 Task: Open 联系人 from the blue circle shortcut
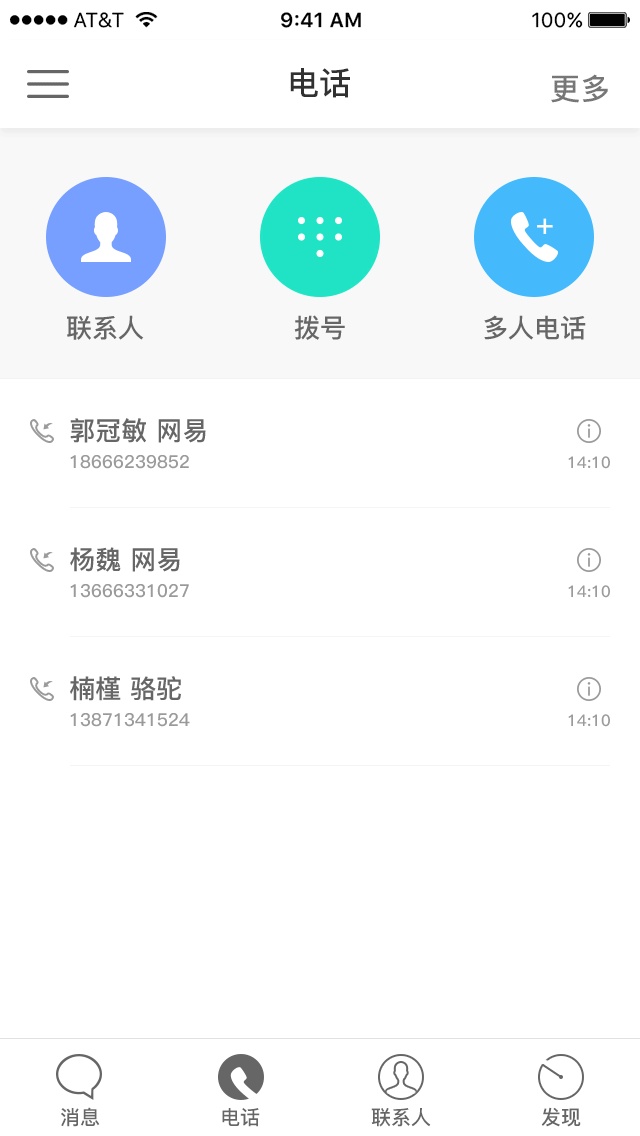(x=106, y=237)
